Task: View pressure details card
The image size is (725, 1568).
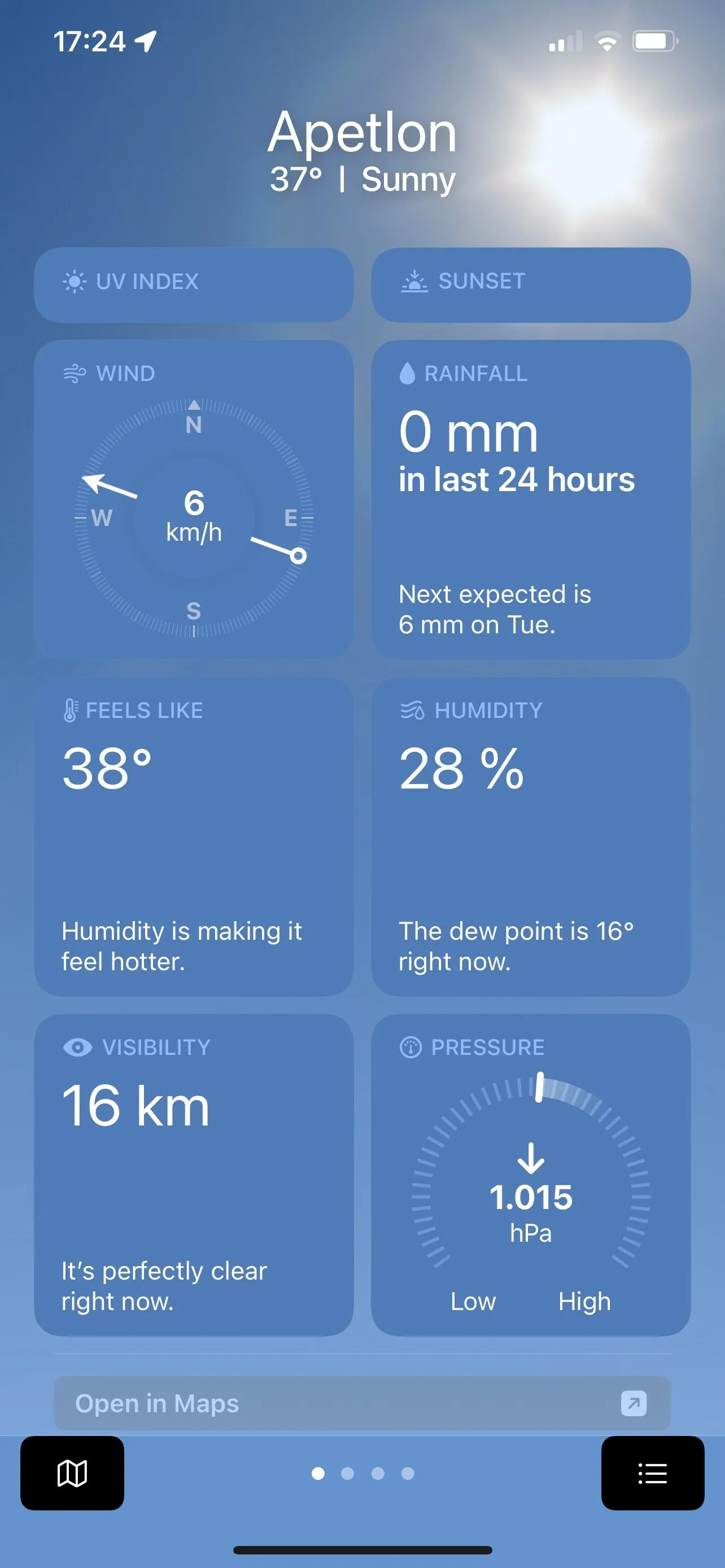Action: (x=531, y=1175)
